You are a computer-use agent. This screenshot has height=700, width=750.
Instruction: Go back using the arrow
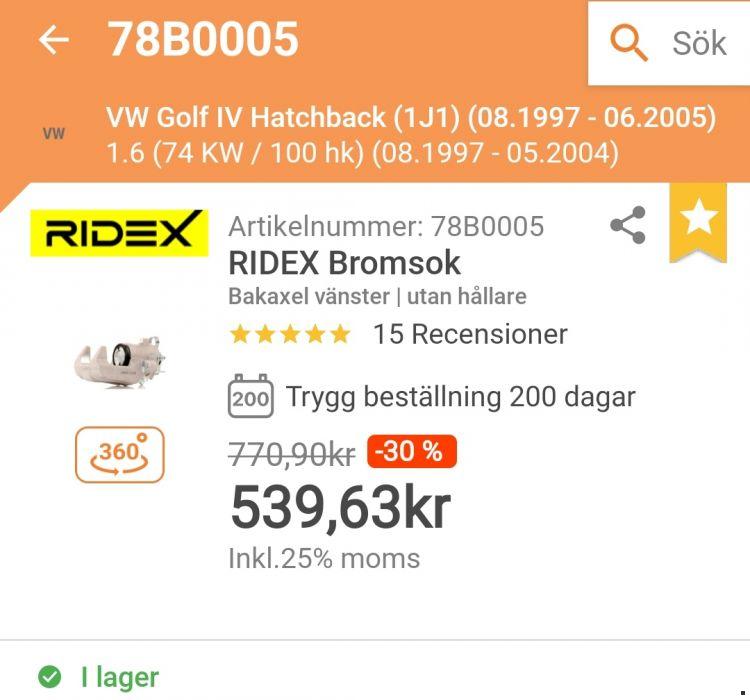coord(53,40)
